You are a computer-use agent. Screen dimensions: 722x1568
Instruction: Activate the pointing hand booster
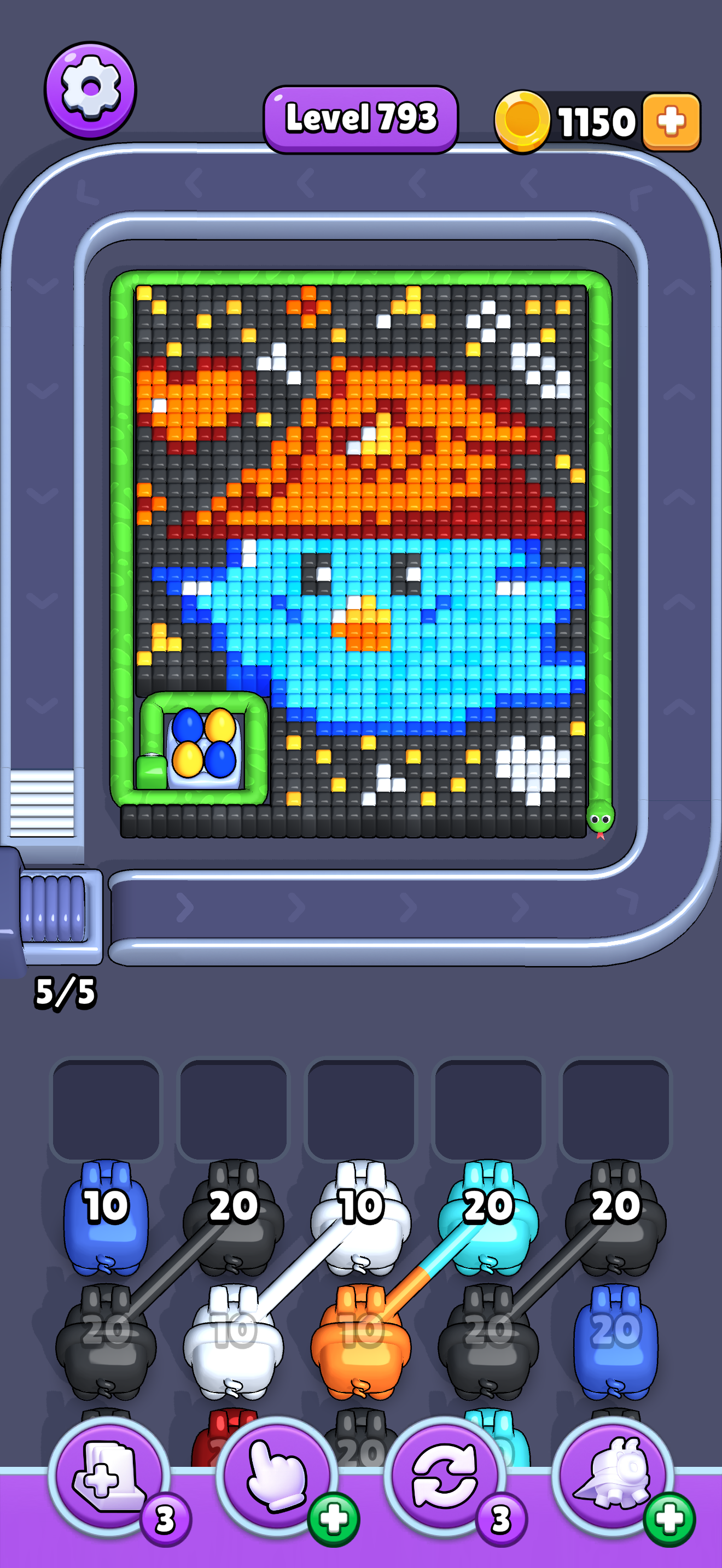(276, 1477)
